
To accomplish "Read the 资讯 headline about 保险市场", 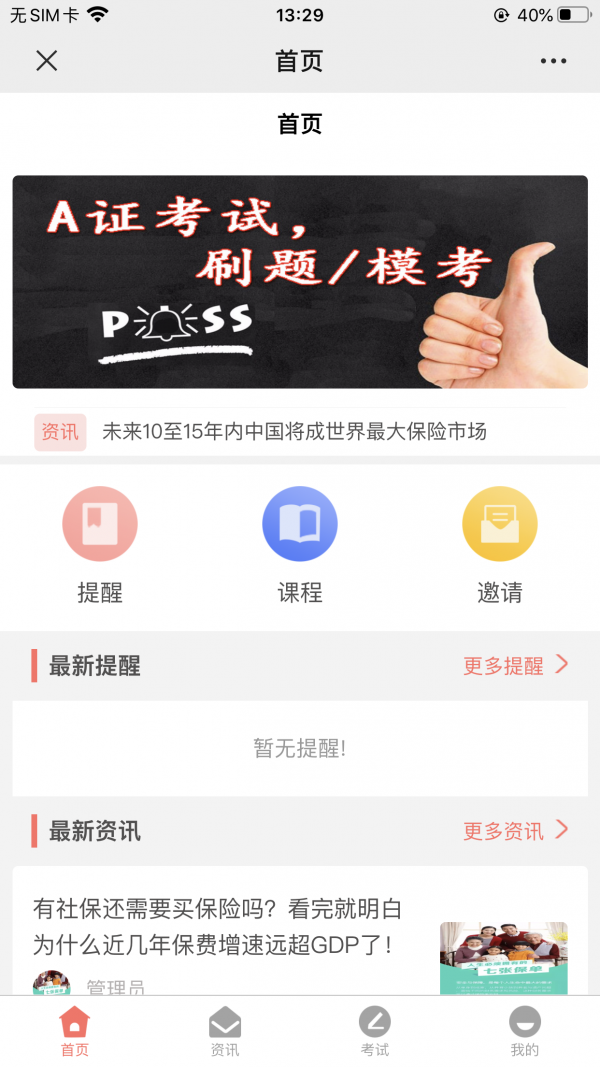I will 294,432.
